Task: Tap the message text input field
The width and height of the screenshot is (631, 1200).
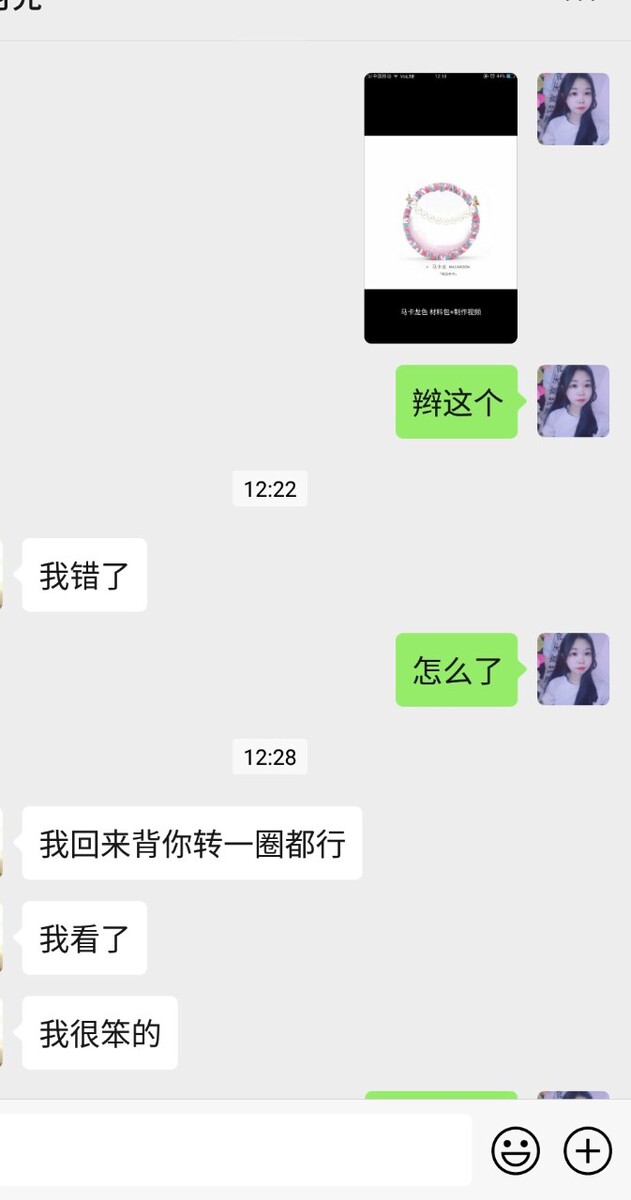Action: [x=235, y=1151]
